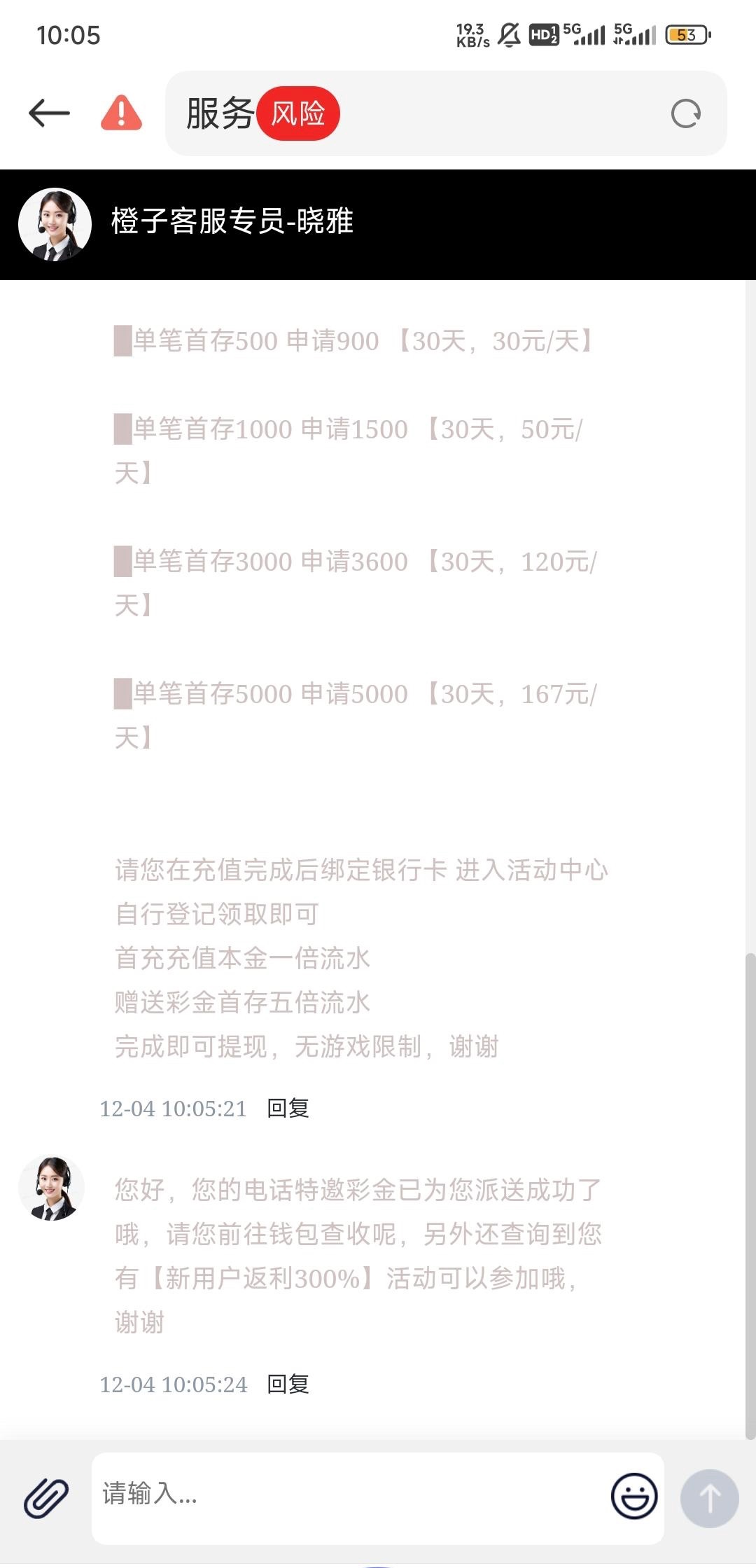Viewport: 756px width, 1568px height.
Task: Send the message with the arrow button
Action: pos(709,1498)
